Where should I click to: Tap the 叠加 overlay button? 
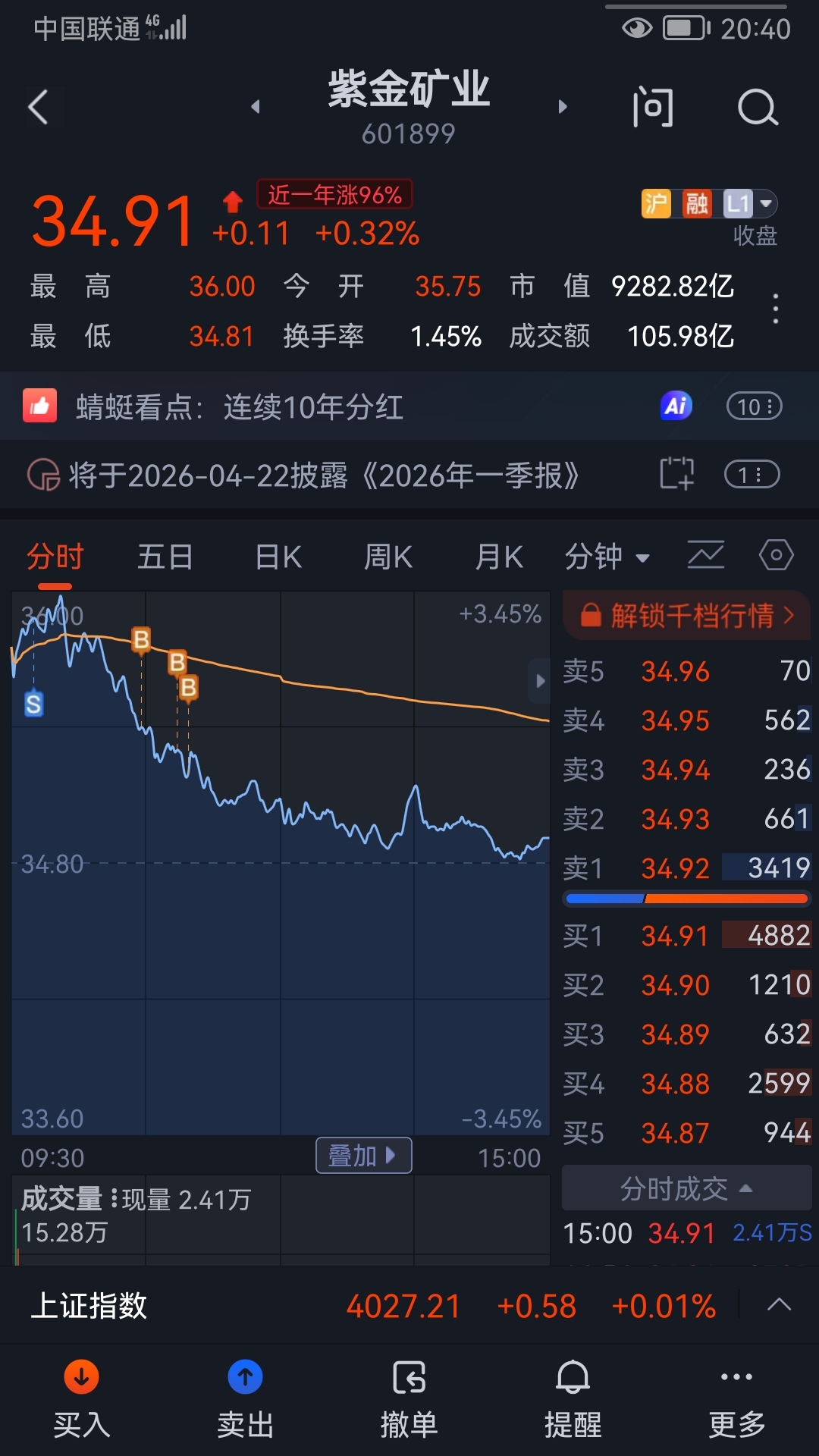coord(364,1156)
